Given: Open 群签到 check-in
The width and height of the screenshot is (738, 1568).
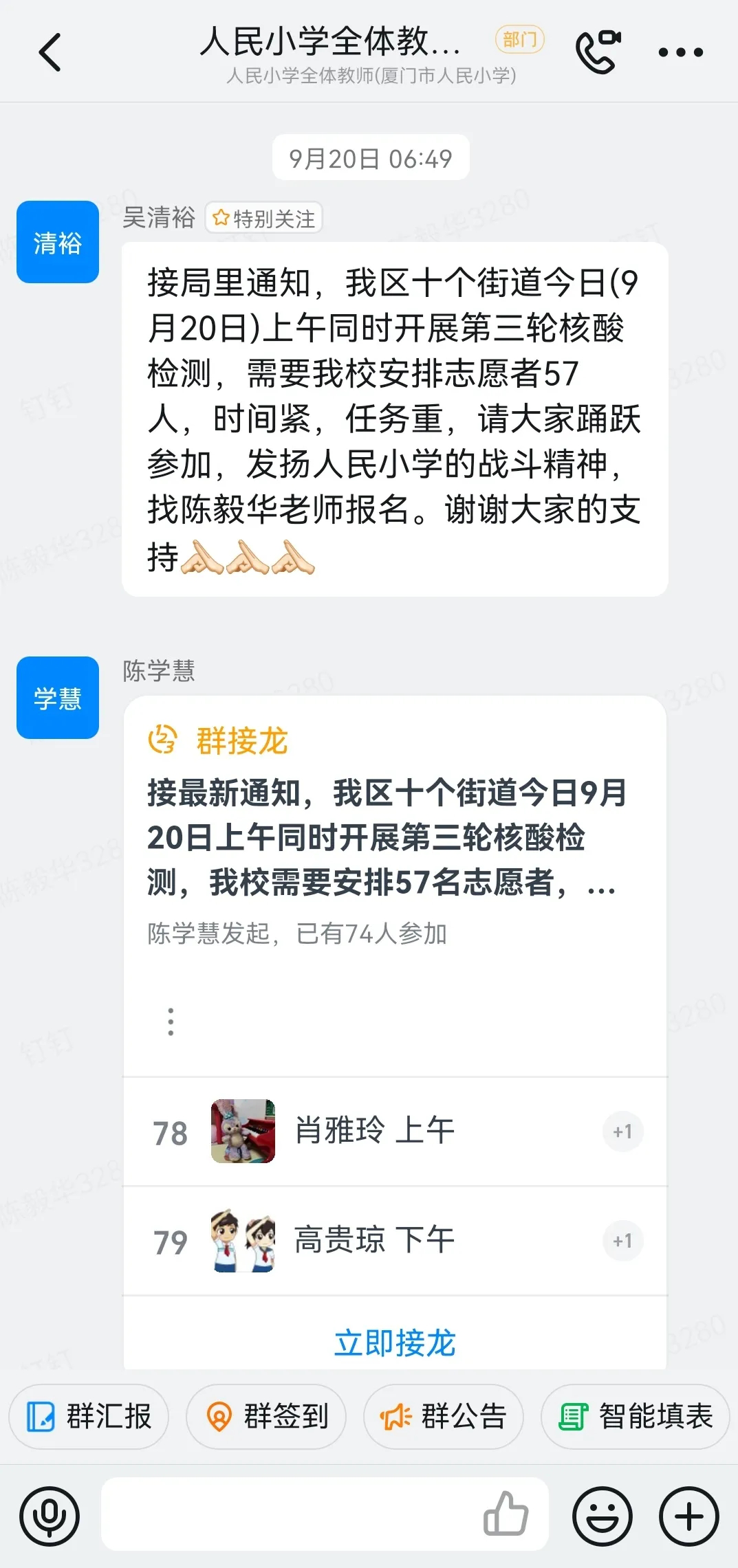Looking at the screenshot, I should (266, 1417).
